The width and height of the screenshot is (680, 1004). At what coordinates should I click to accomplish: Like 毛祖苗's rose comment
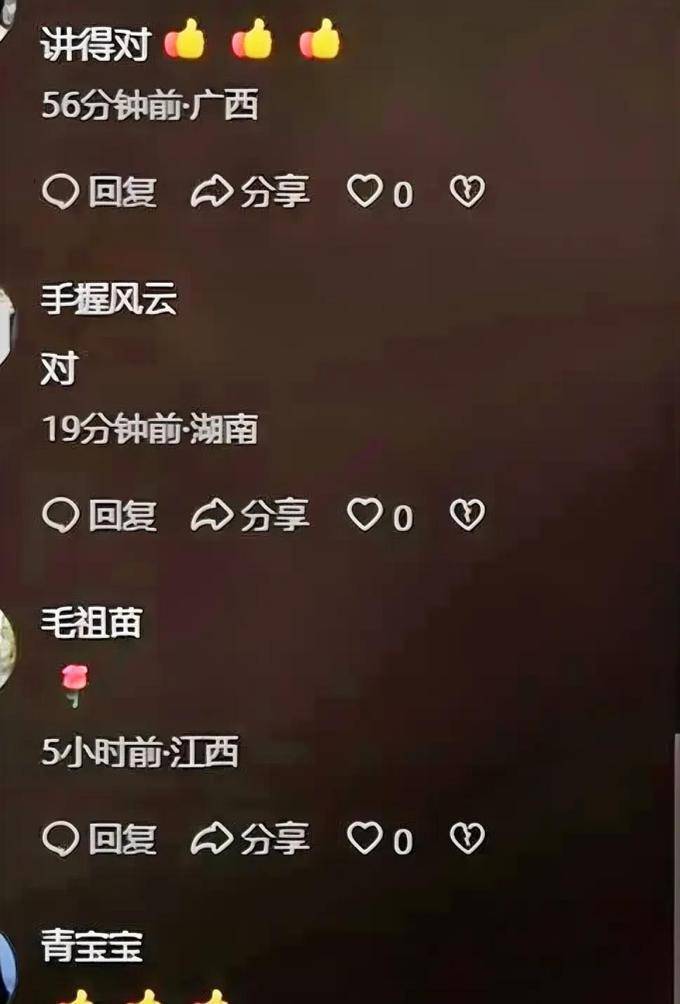click(x=365, y=838)
